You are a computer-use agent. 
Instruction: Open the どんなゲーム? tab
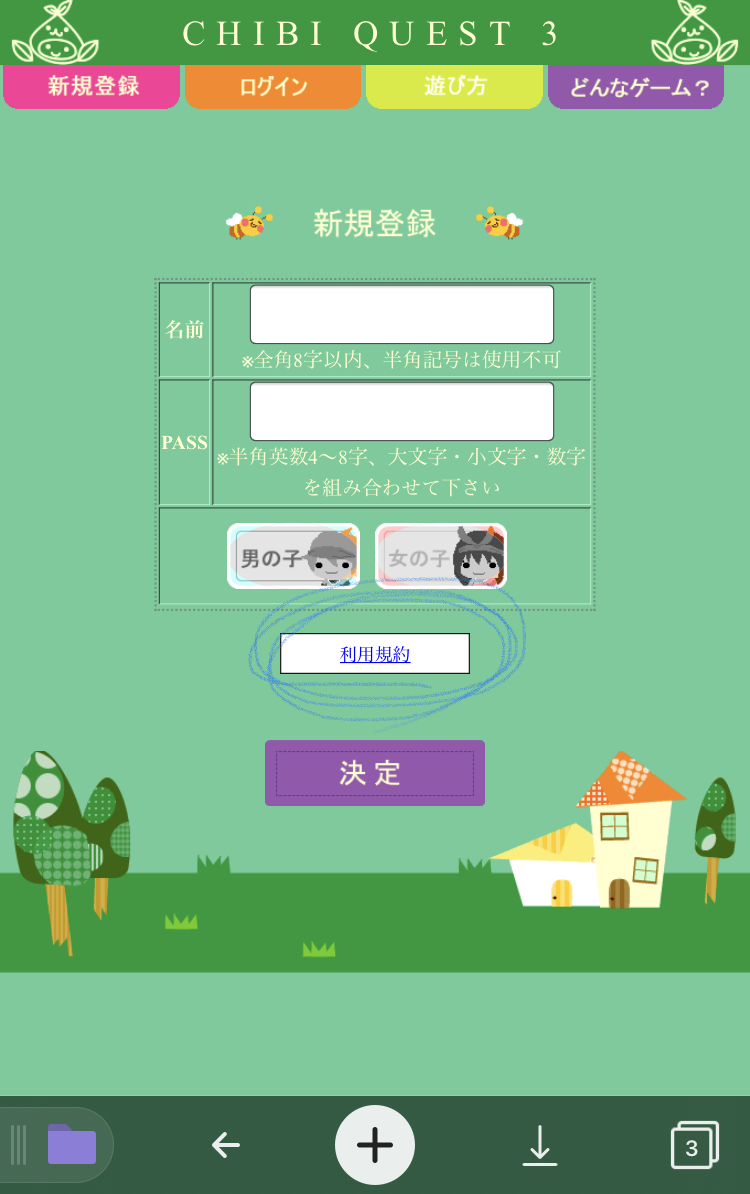(636, 87)
